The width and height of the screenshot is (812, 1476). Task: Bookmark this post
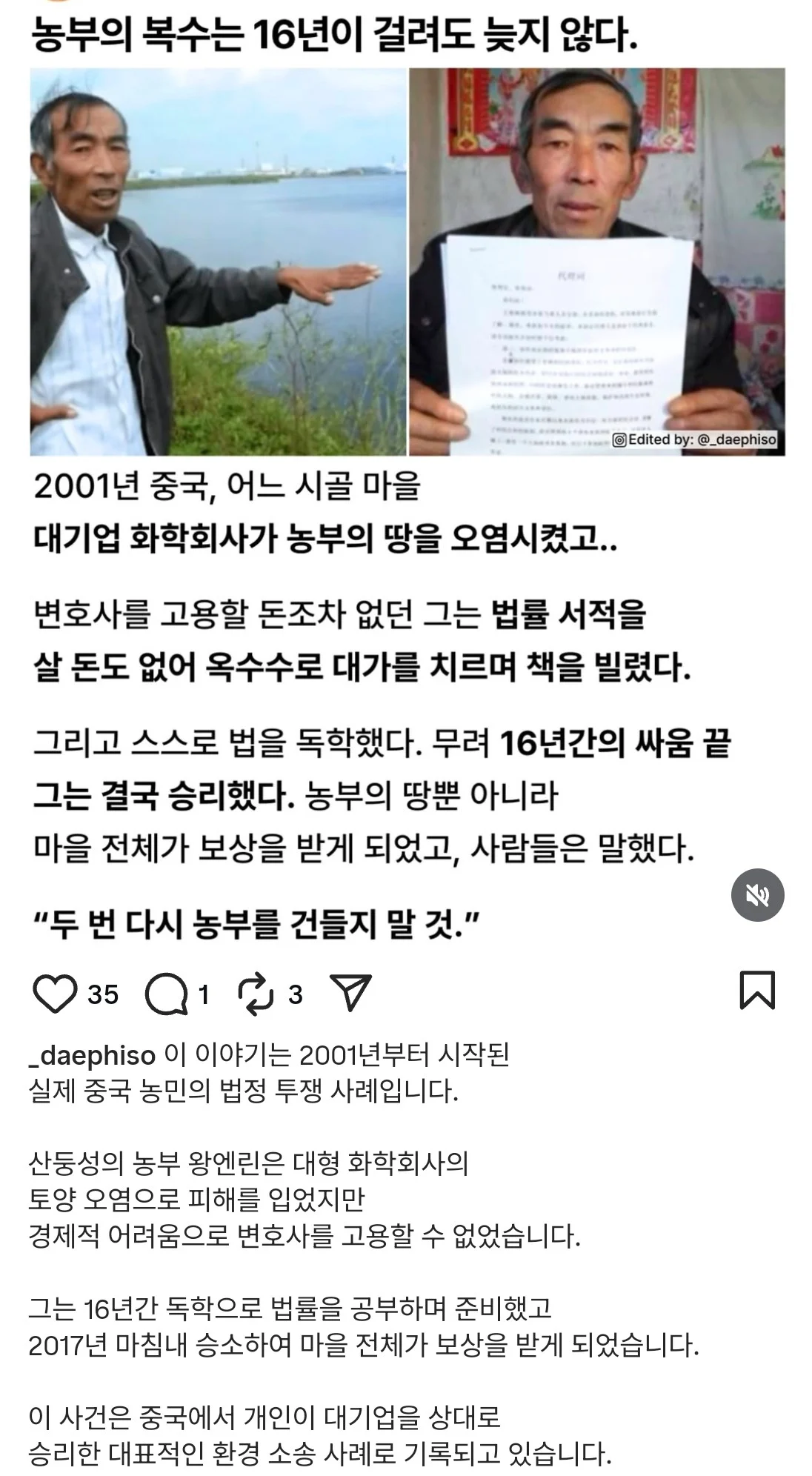[757, 990]
